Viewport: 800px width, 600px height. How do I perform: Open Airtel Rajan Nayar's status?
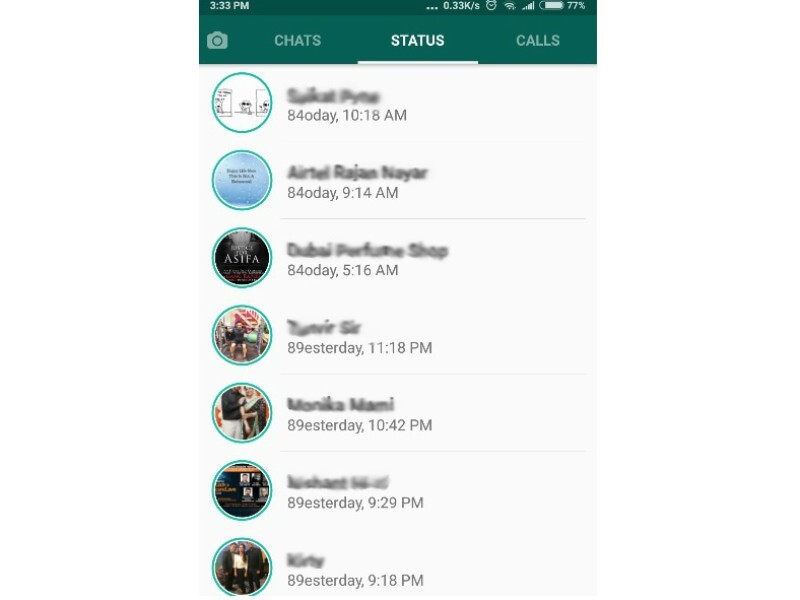pyautogui.click(x=400, y=181)
